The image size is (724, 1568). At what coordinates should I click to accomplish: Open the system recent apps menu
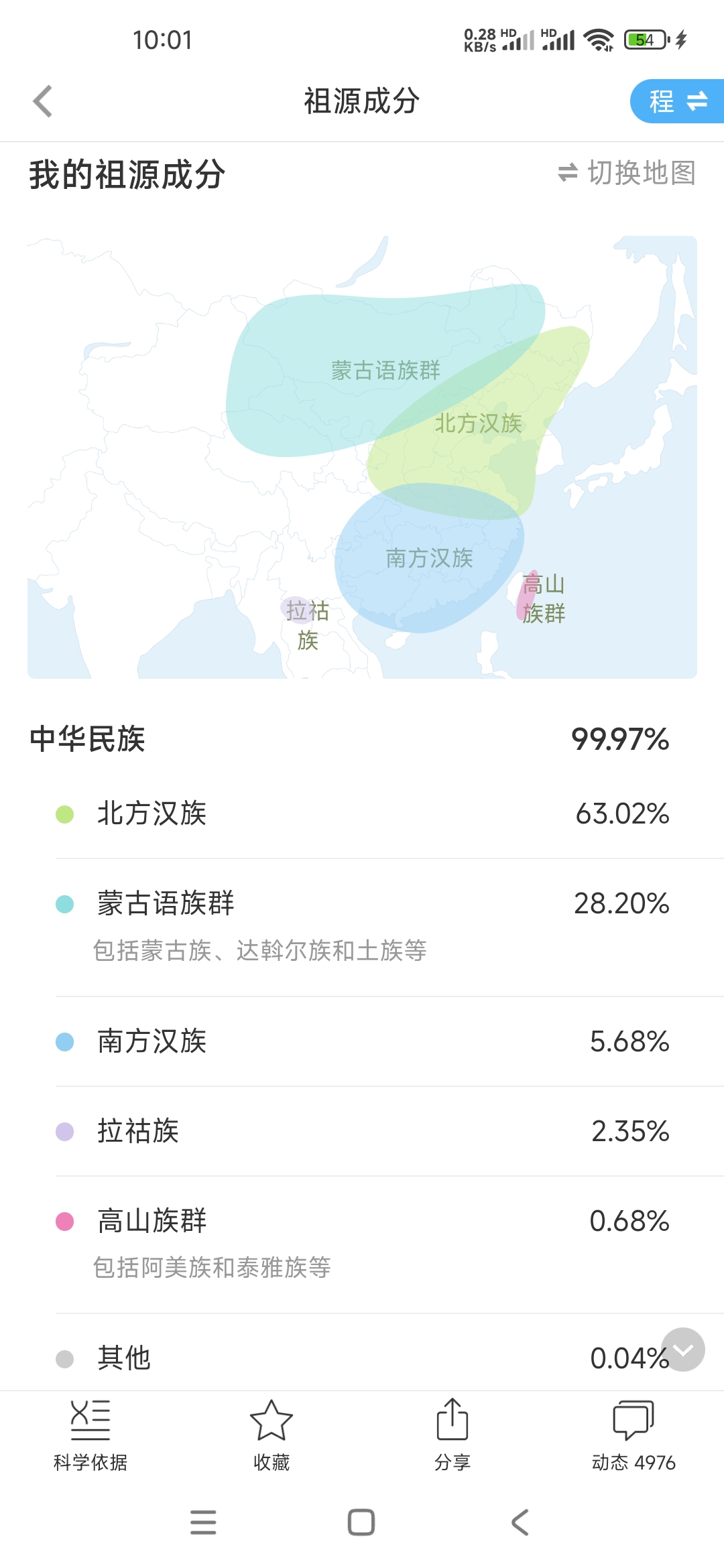tap(203, 1522)
